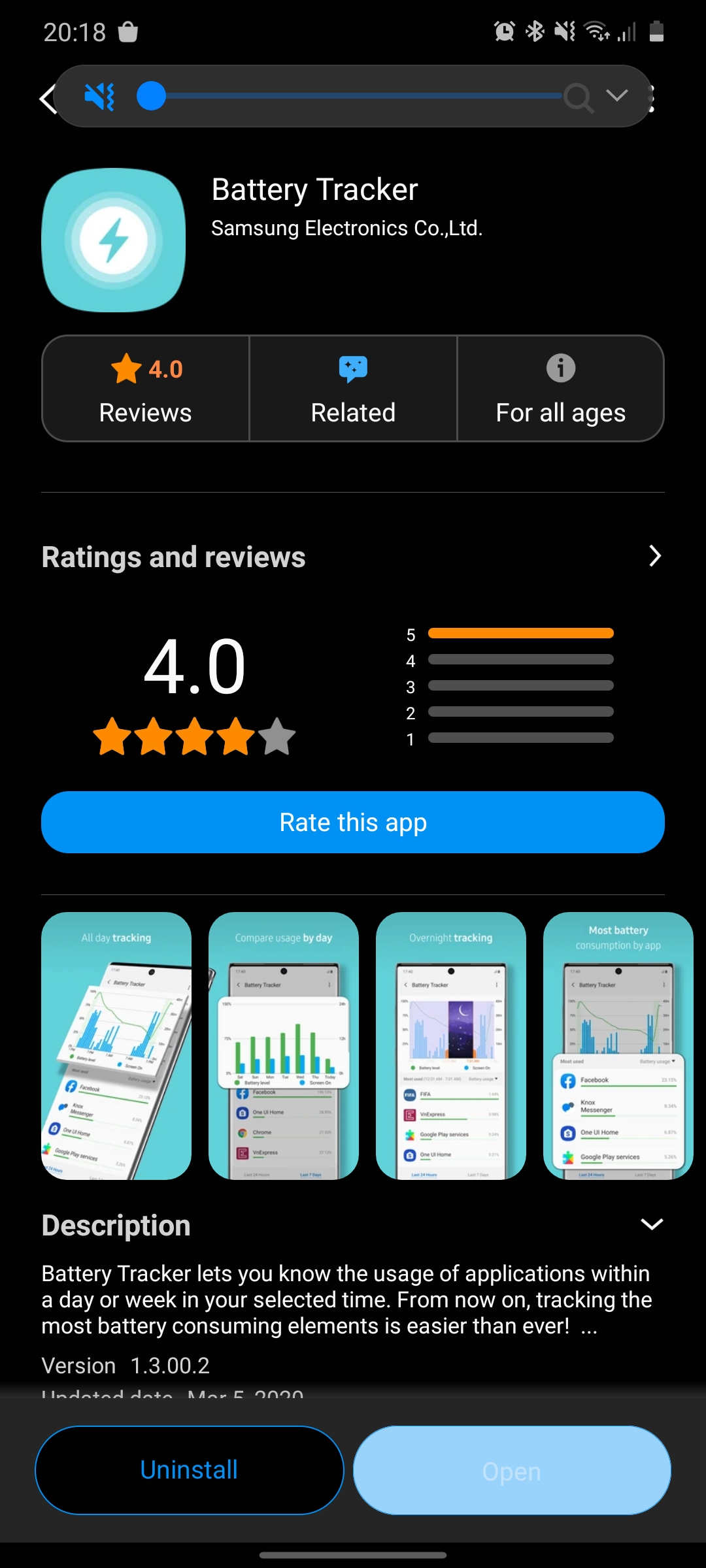Select the Description heading
706x1568 pixels.
[x=115, y=1225]
